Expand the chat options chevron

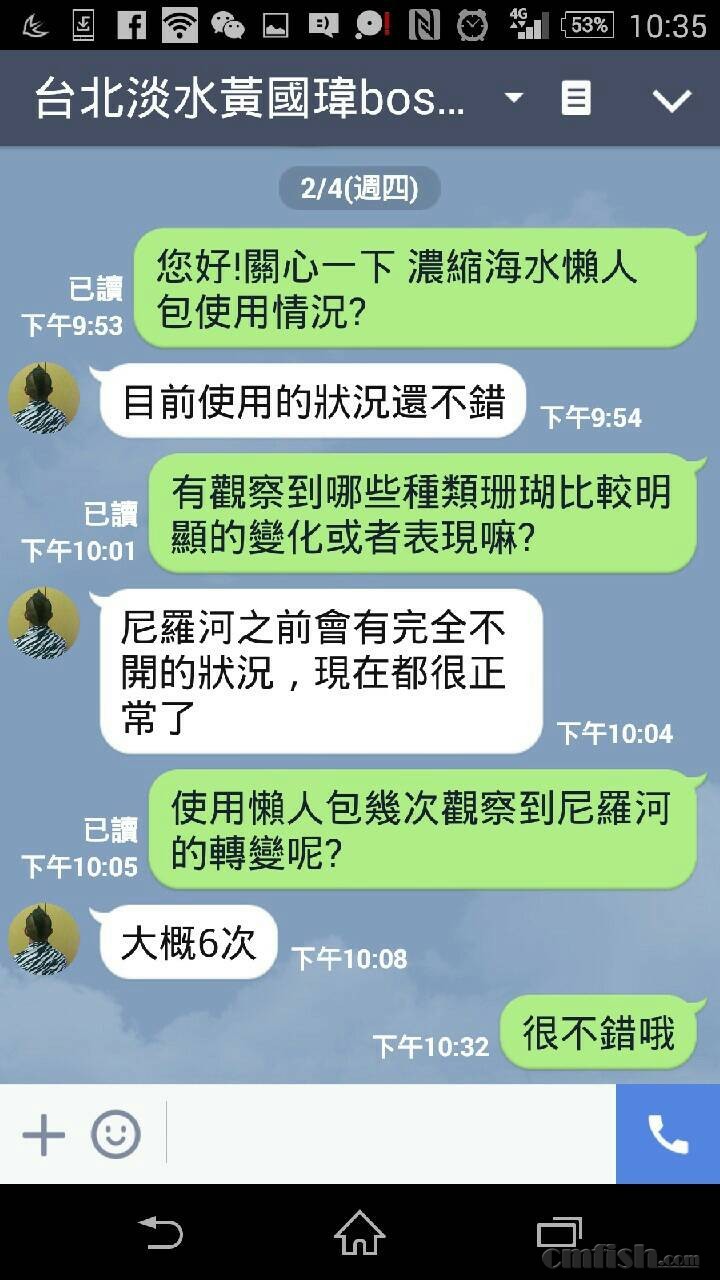(x=670, y=99)
